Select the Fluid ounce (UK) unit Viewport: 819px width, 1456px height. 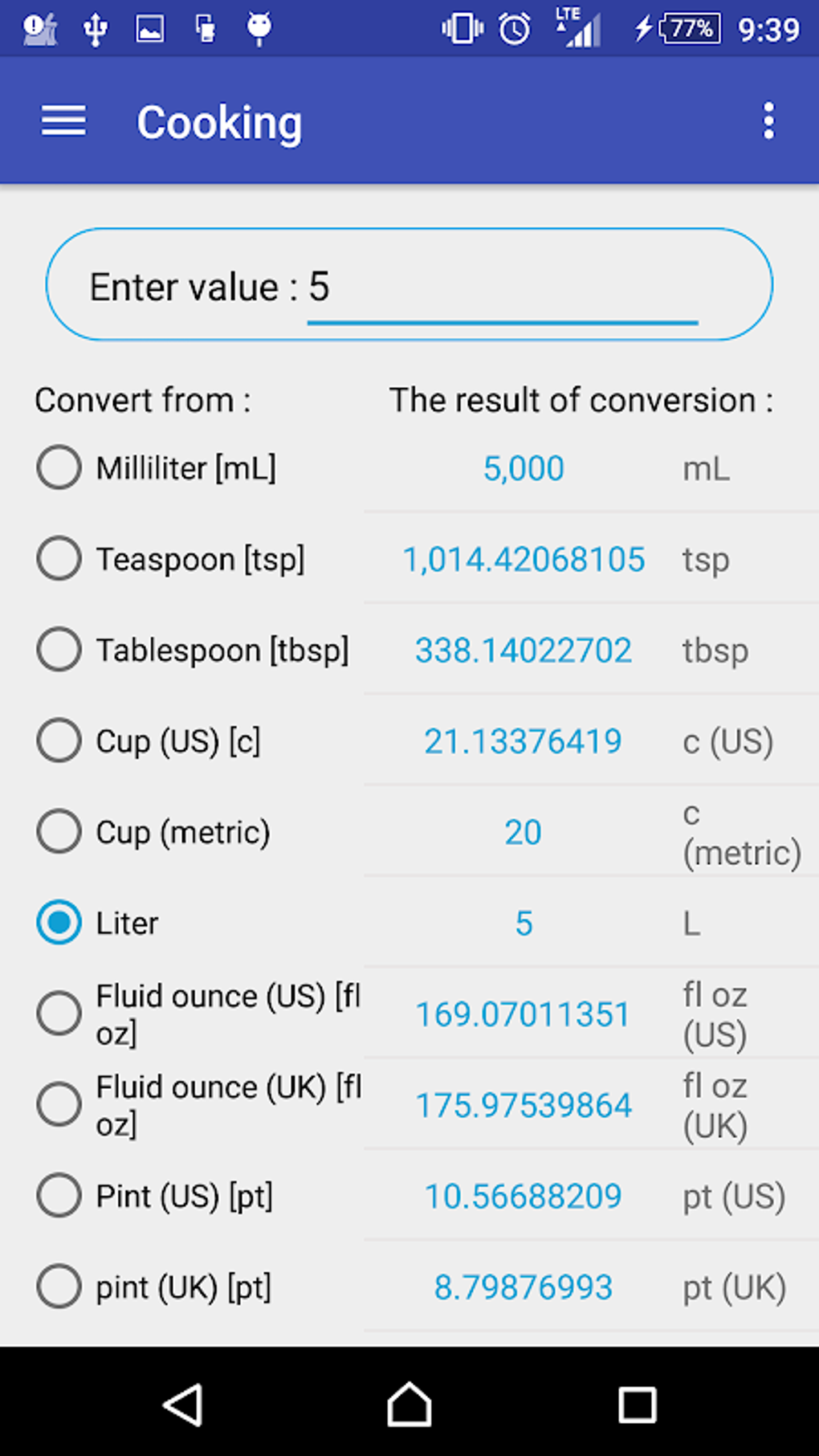point(58,1104)
